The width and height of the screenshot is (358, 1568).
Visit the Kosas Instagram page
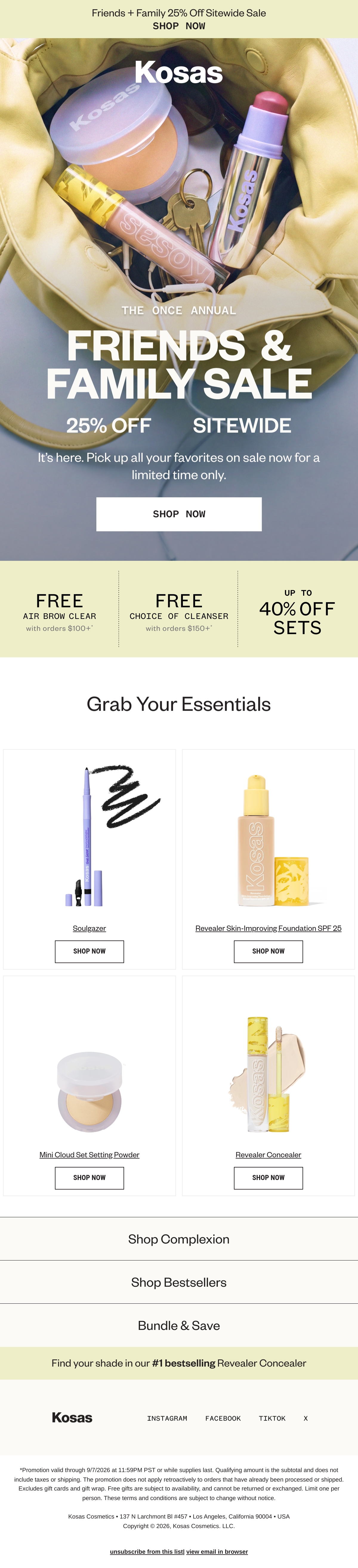pos(167,1418)
